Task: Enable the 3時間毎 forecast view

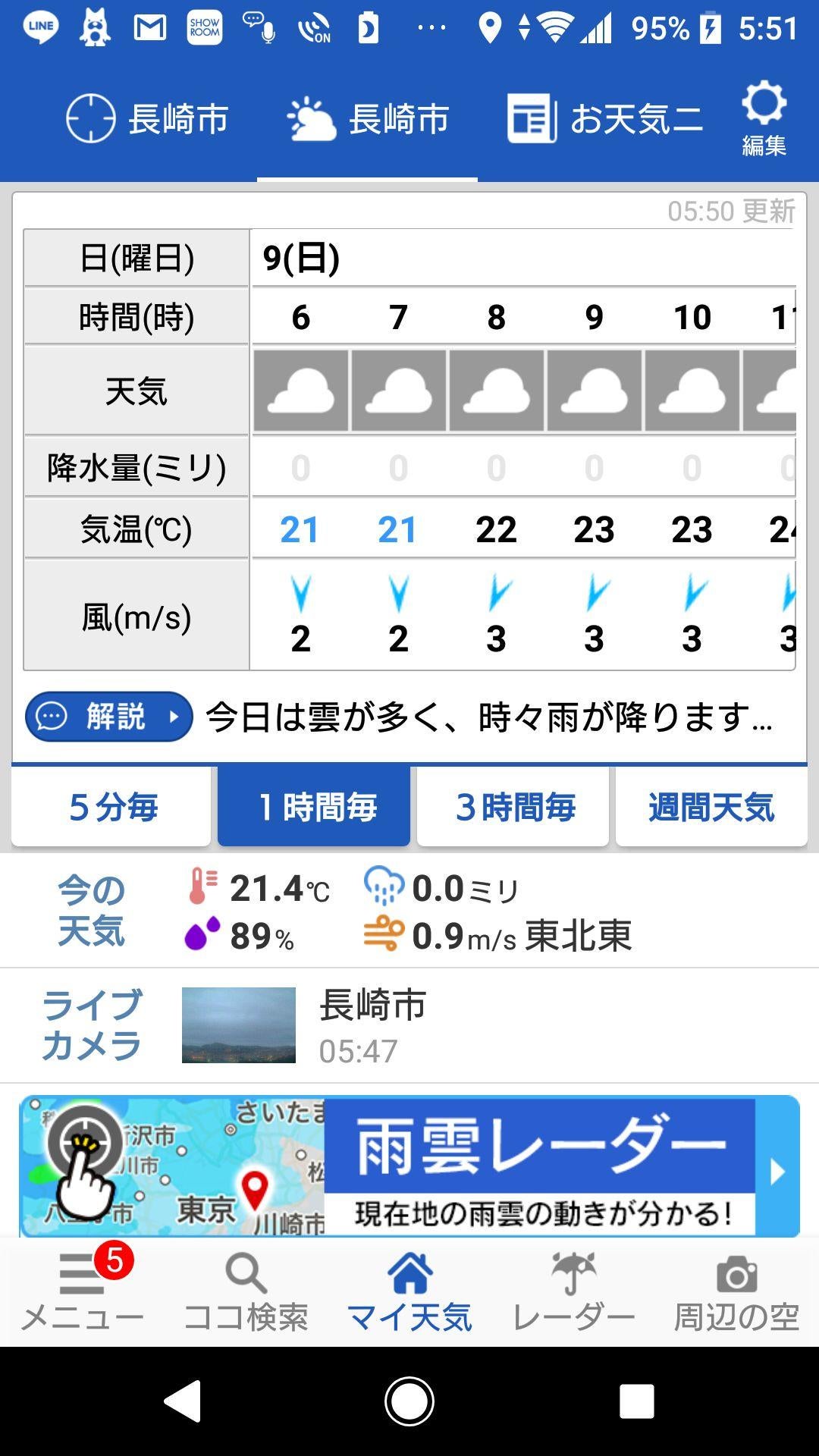Action: (x=512, y=808)
